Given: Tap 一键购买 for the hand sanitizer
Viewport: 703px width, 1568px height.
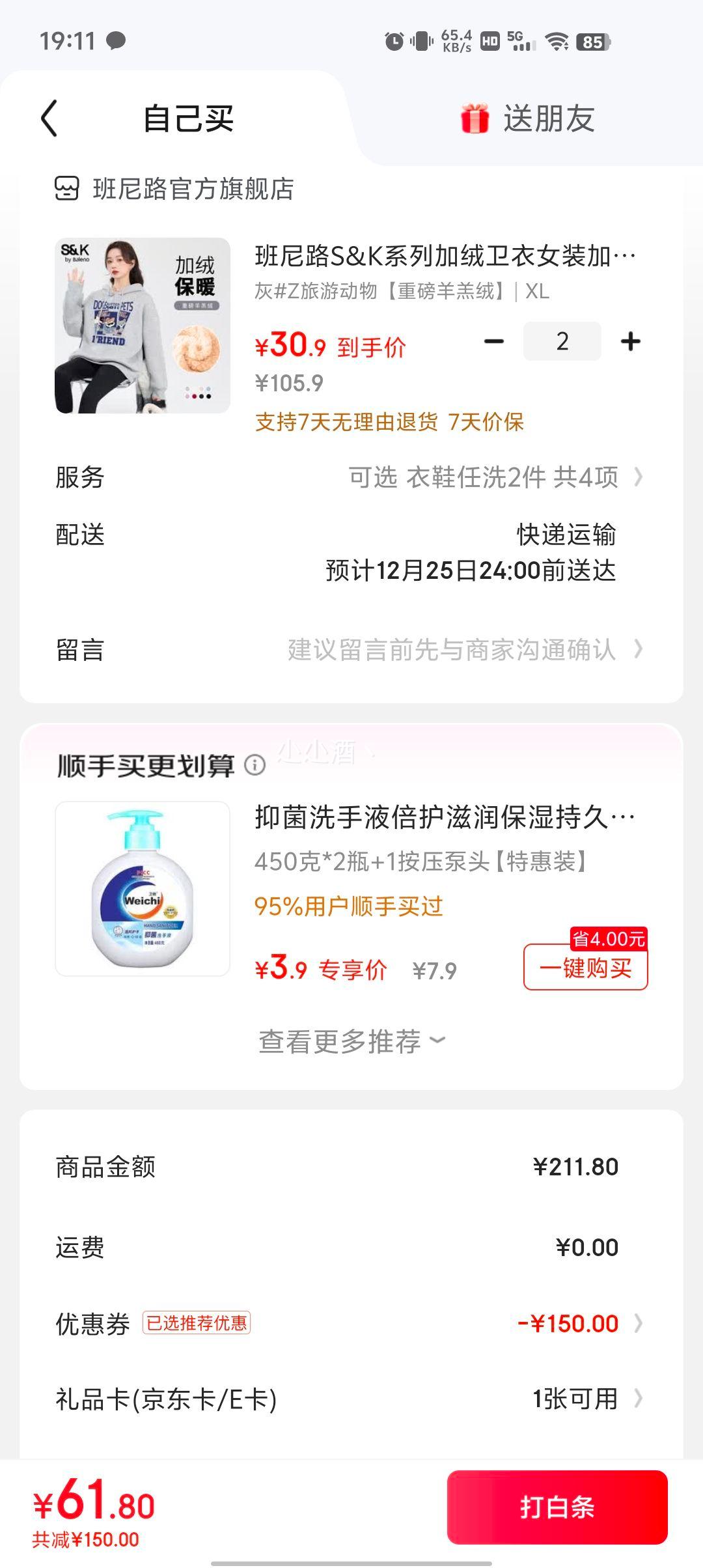Looking at the screenshot, I should [585, 968].
